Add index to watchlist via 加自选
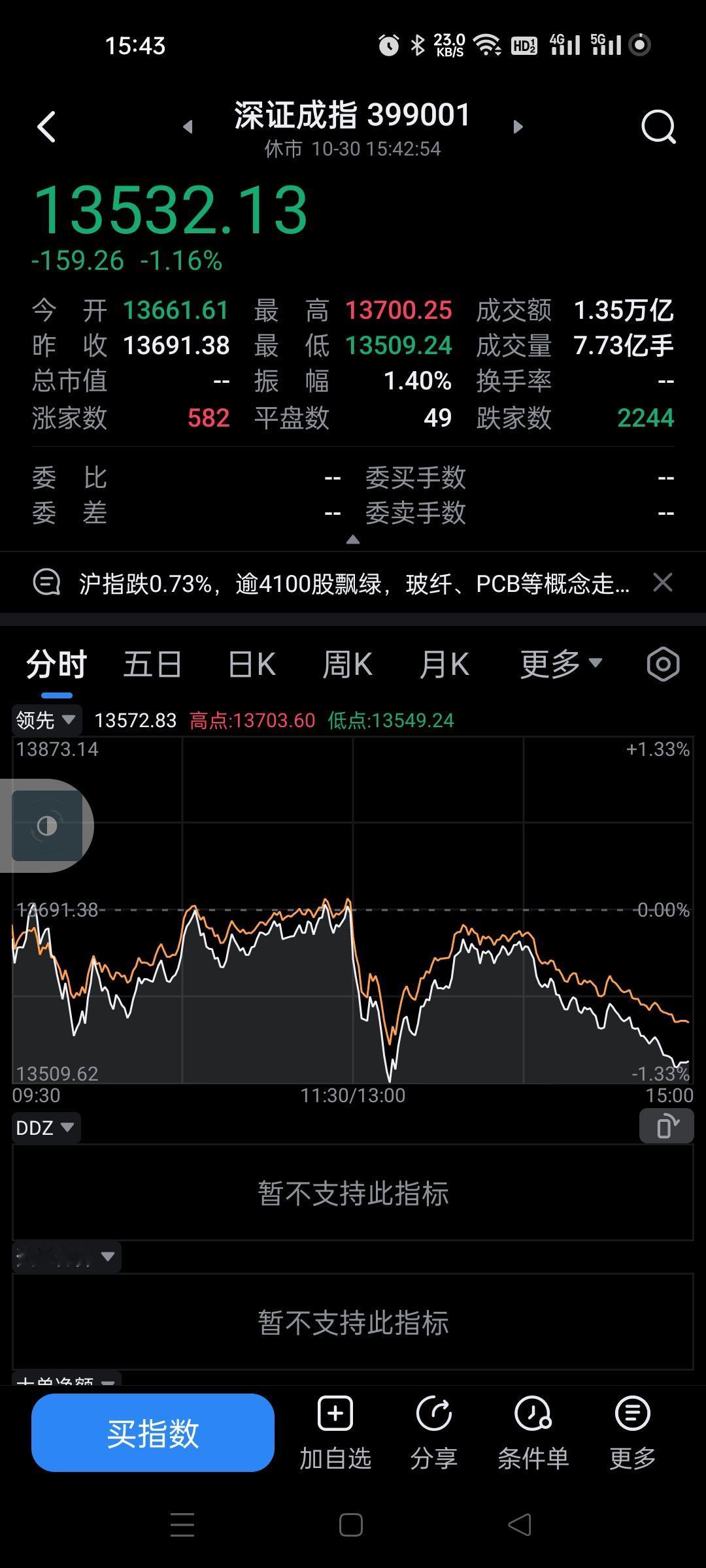 (x=335, y=1433)
